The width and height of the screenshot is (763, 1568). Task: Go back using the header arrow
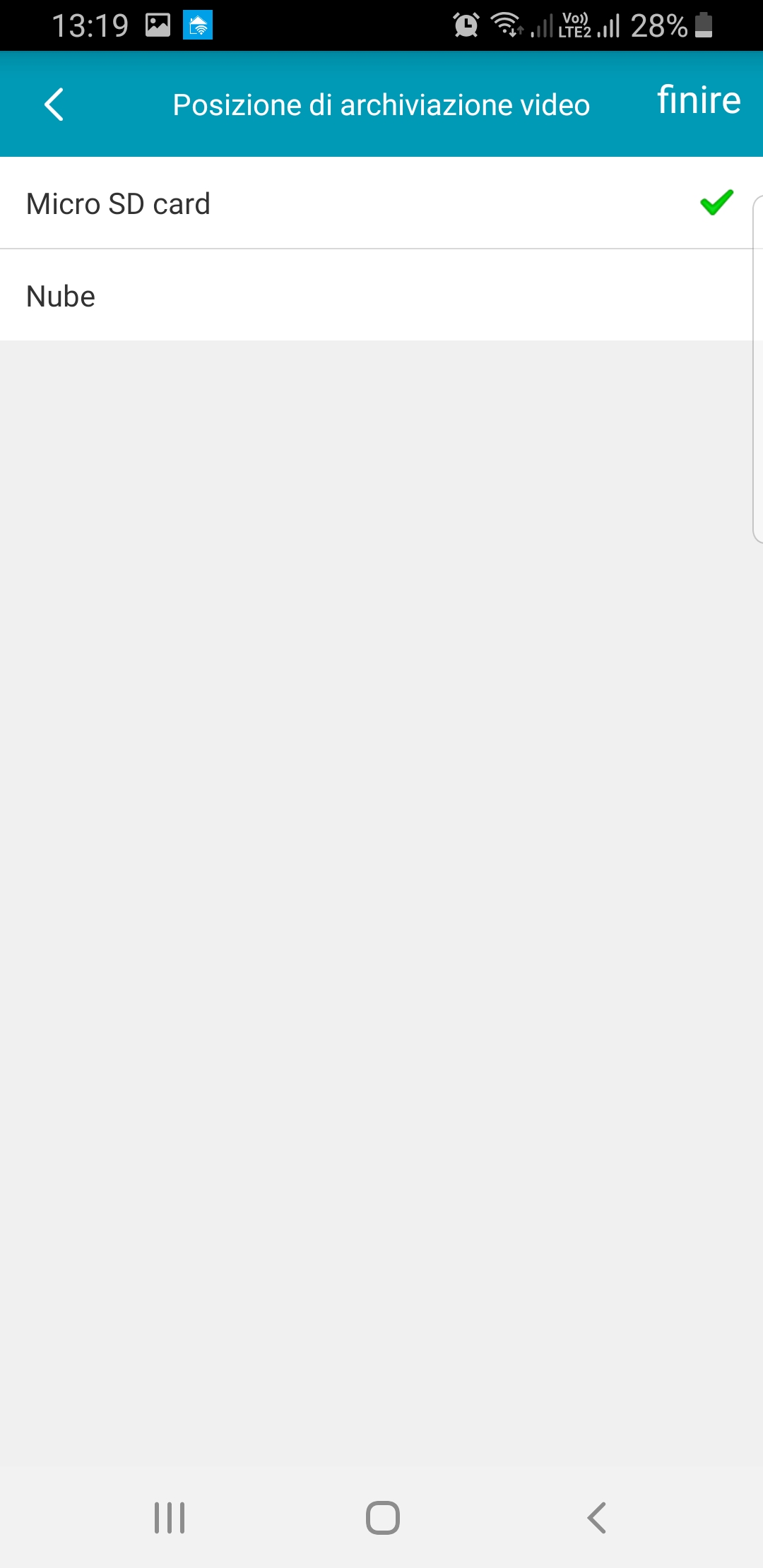[54, 105]
